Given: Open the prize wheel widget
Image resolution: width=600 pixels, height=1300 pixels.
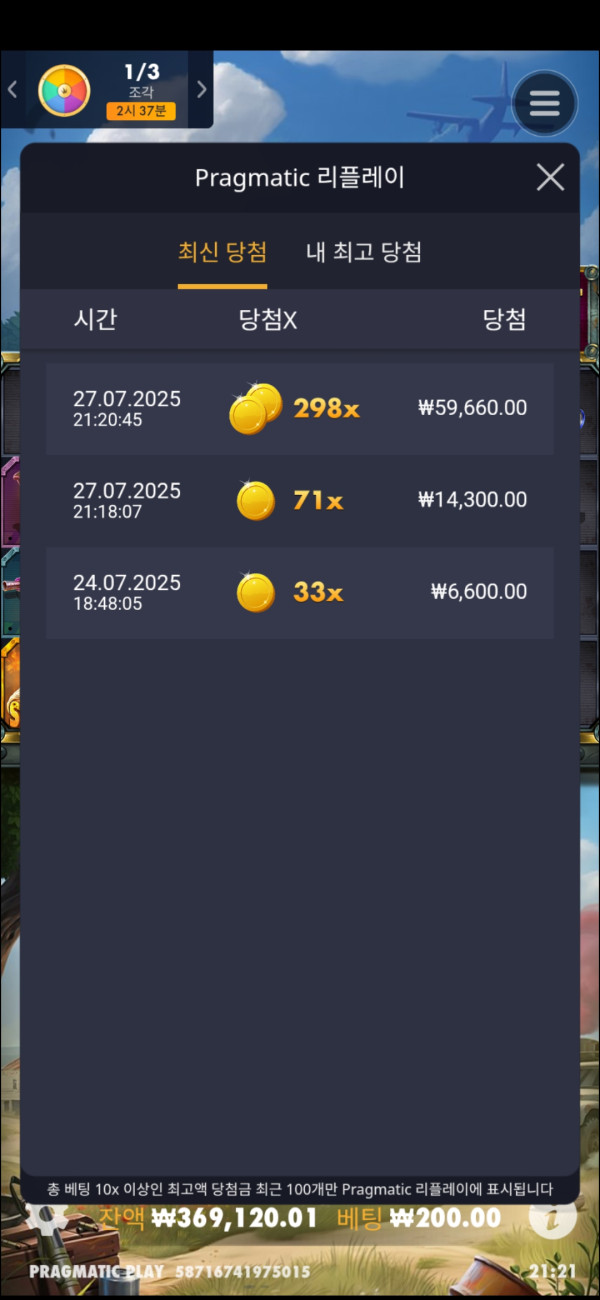Looking at the screenshot, I should (x=64, y=90).
